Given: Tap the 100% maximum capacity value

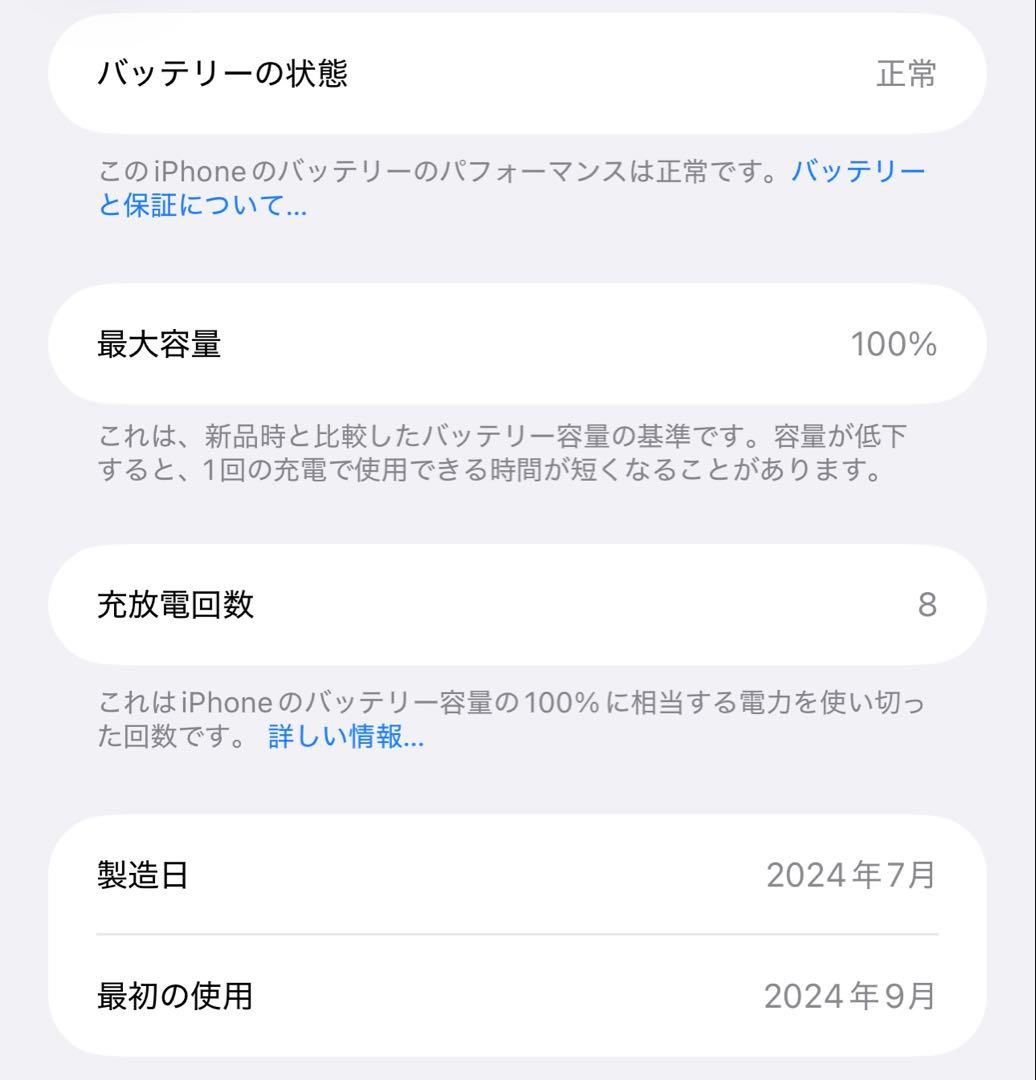Looking at the screenshot, I should [897, 343].
